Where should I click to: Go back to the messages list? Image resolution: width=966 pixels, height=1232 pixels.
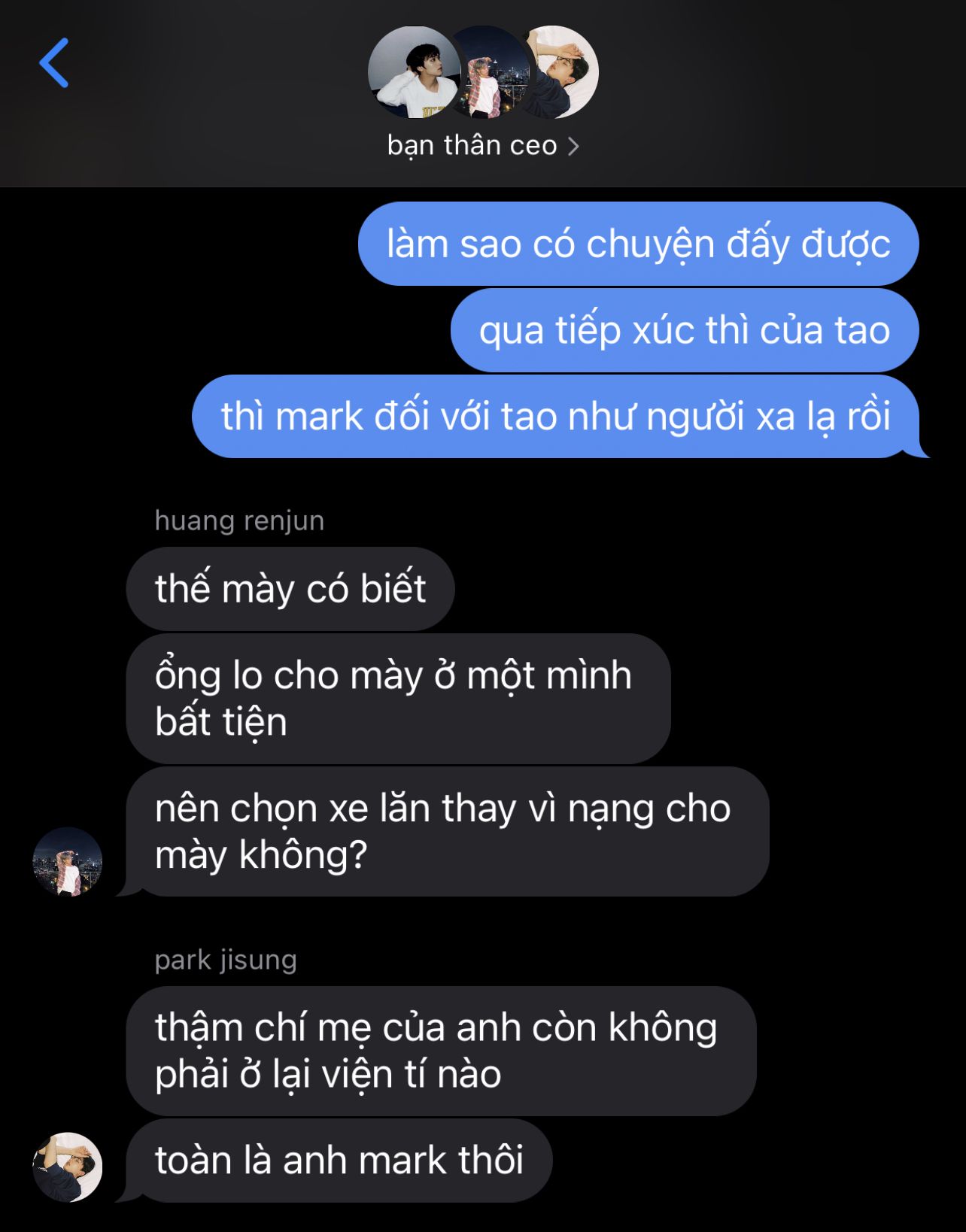(54, 63)
